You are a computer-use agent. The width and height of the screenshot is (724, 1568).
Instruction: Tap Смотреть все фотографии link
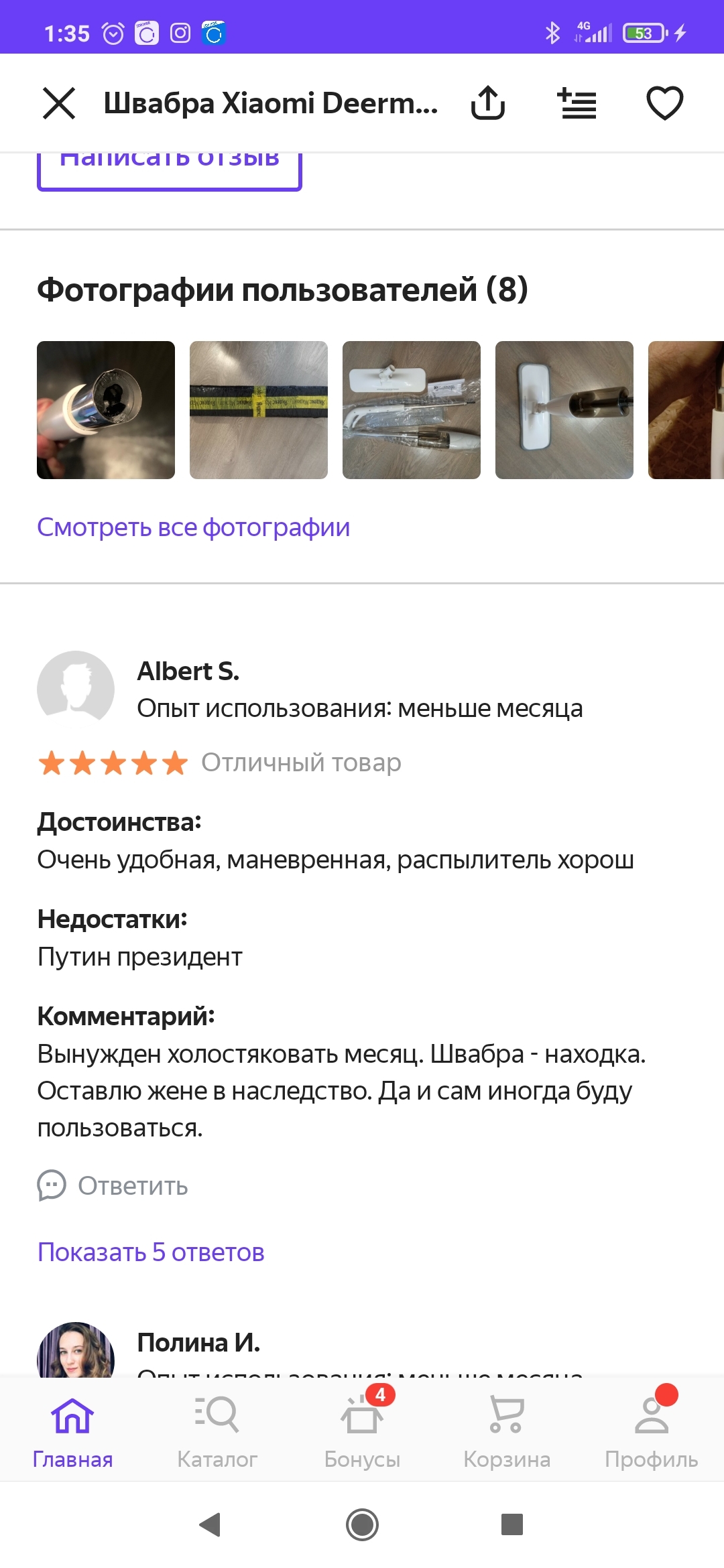[193, 527]
